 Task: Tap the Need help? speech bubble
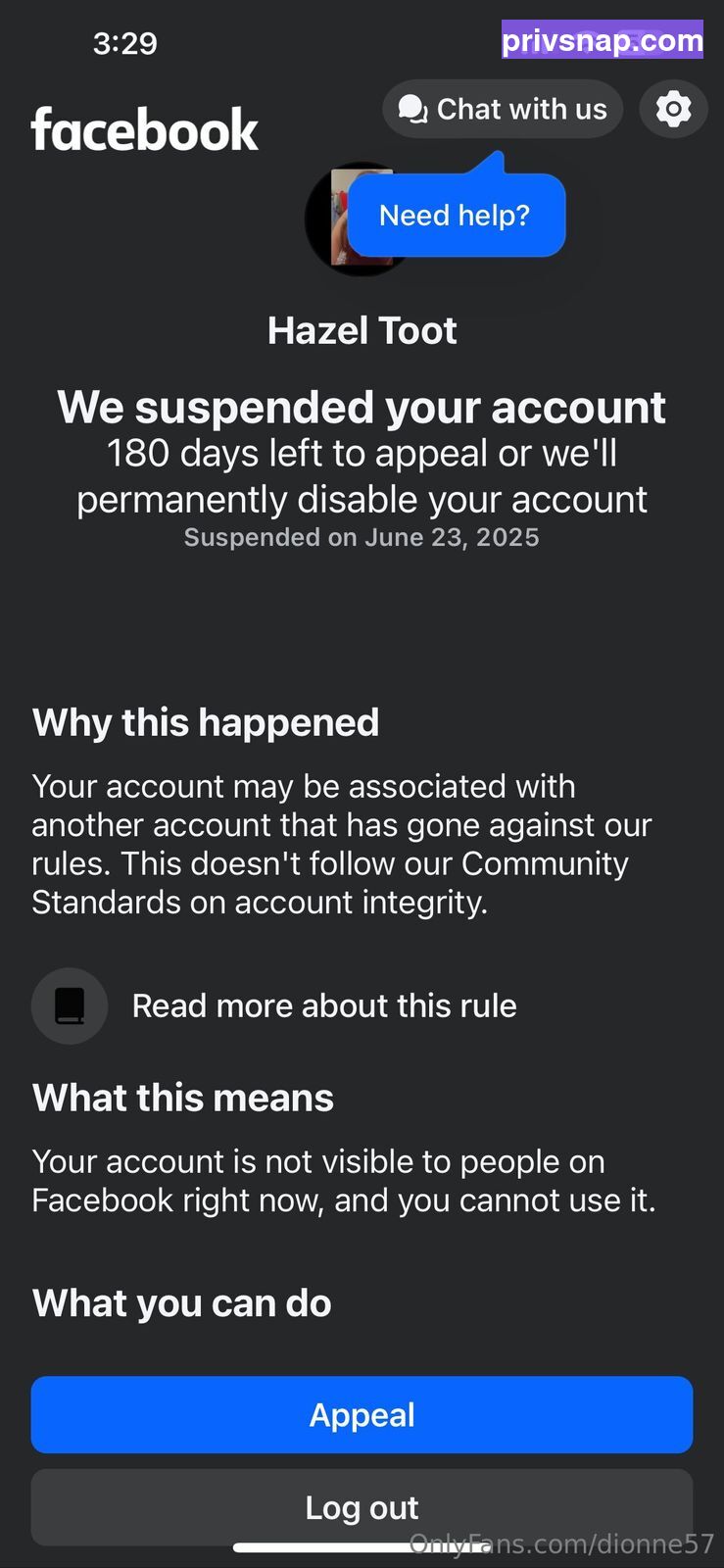tap(456, 215)
